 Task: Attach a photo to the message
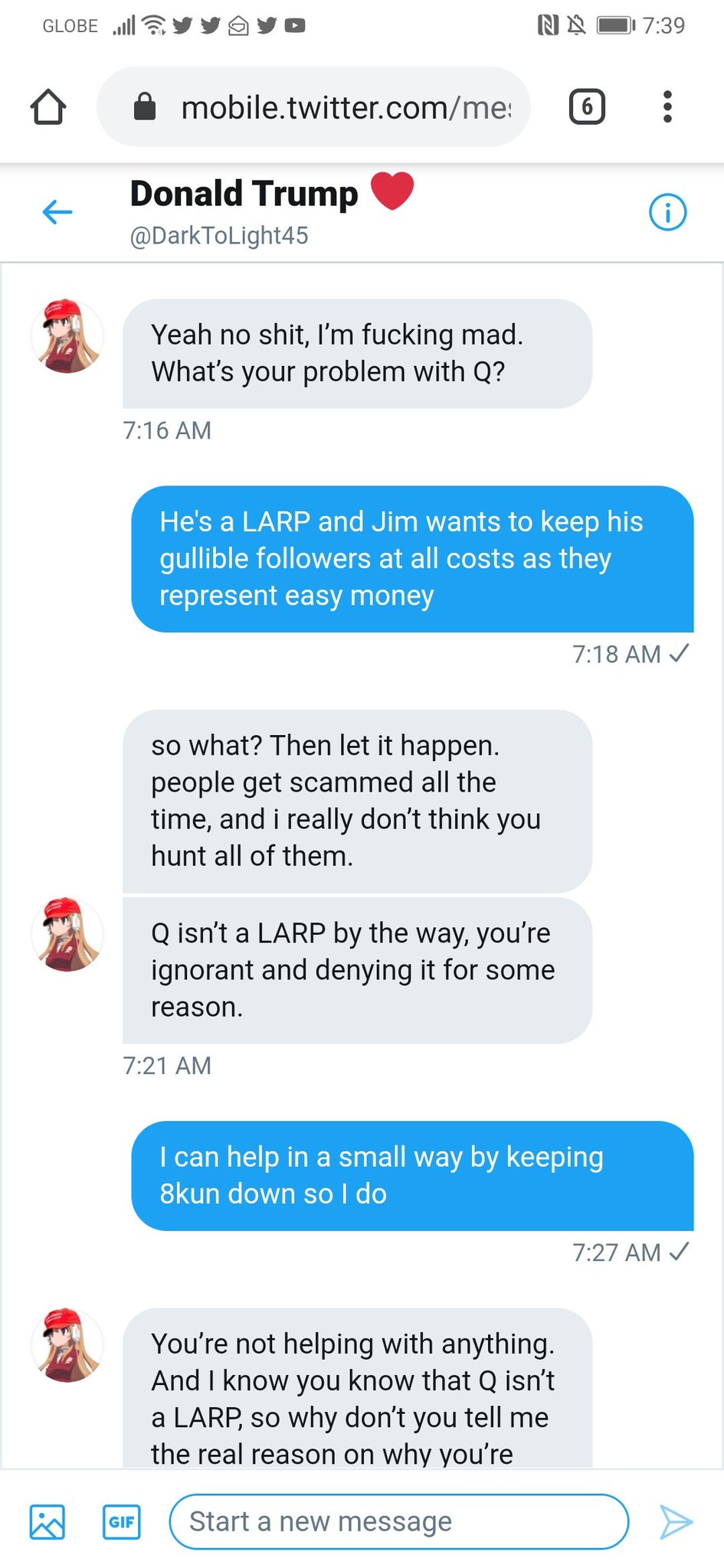[48, 1521]
